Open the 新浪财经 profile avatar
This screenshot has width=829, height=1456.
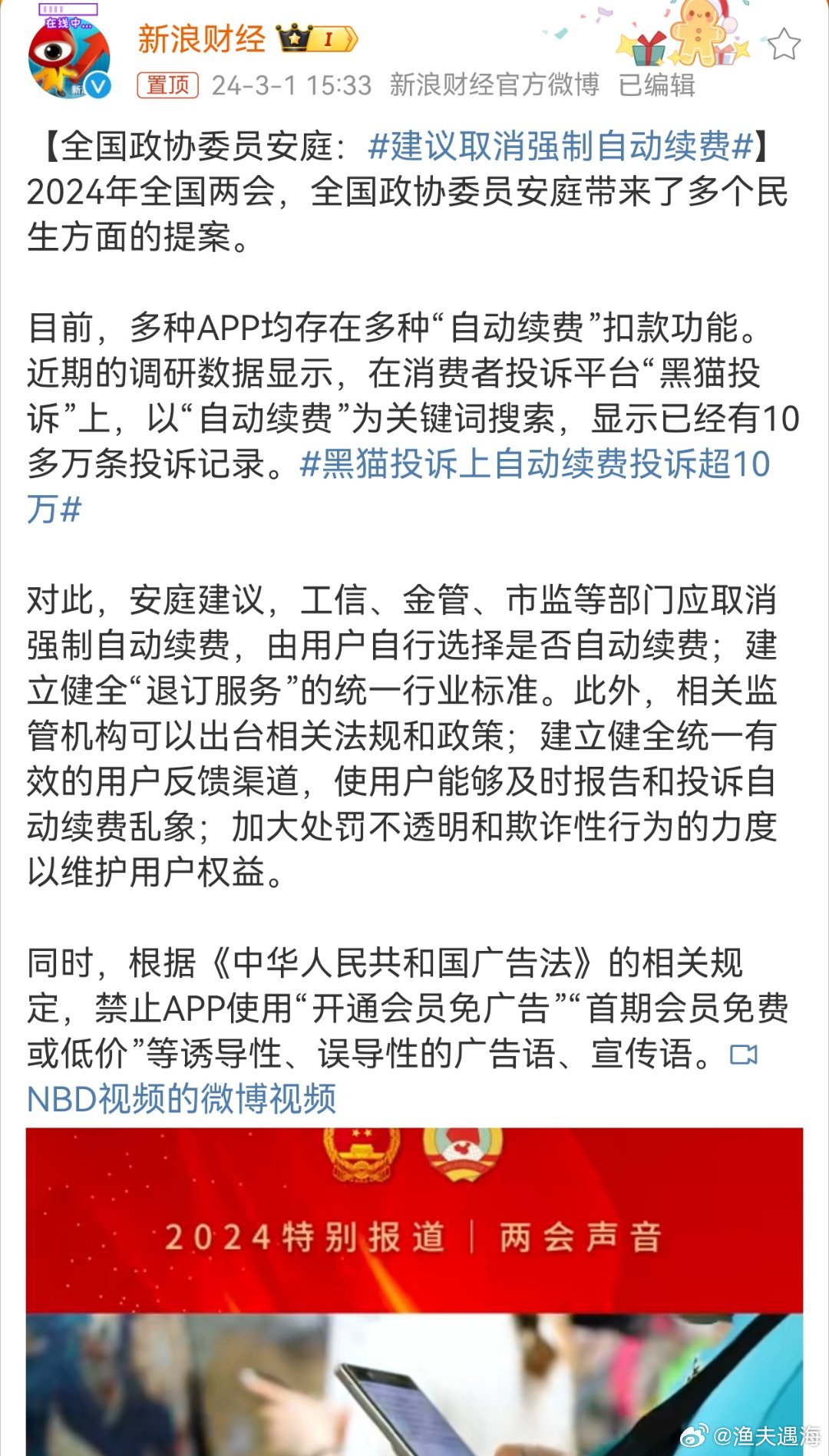(x=69, y=58)
